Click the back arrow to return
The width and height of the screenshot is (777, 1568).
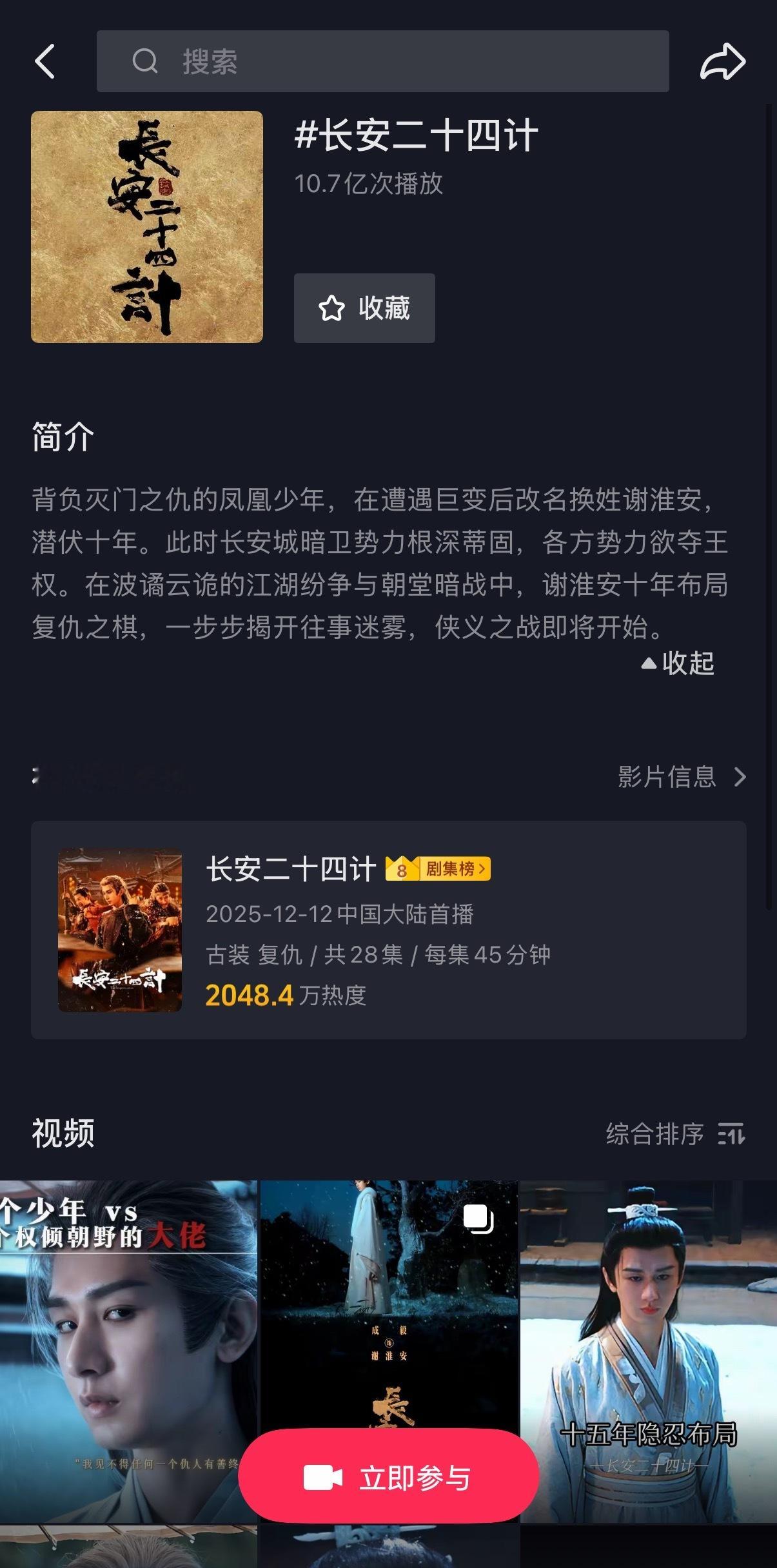click(44, 63)
